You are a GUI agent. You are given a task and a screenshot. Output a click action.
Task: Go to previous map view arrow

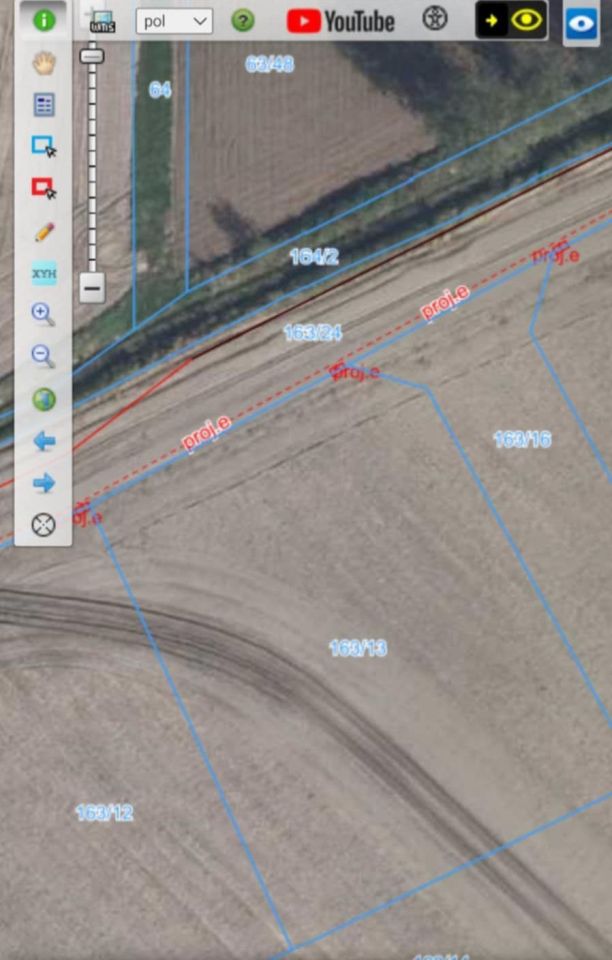[x=43, y=441]
